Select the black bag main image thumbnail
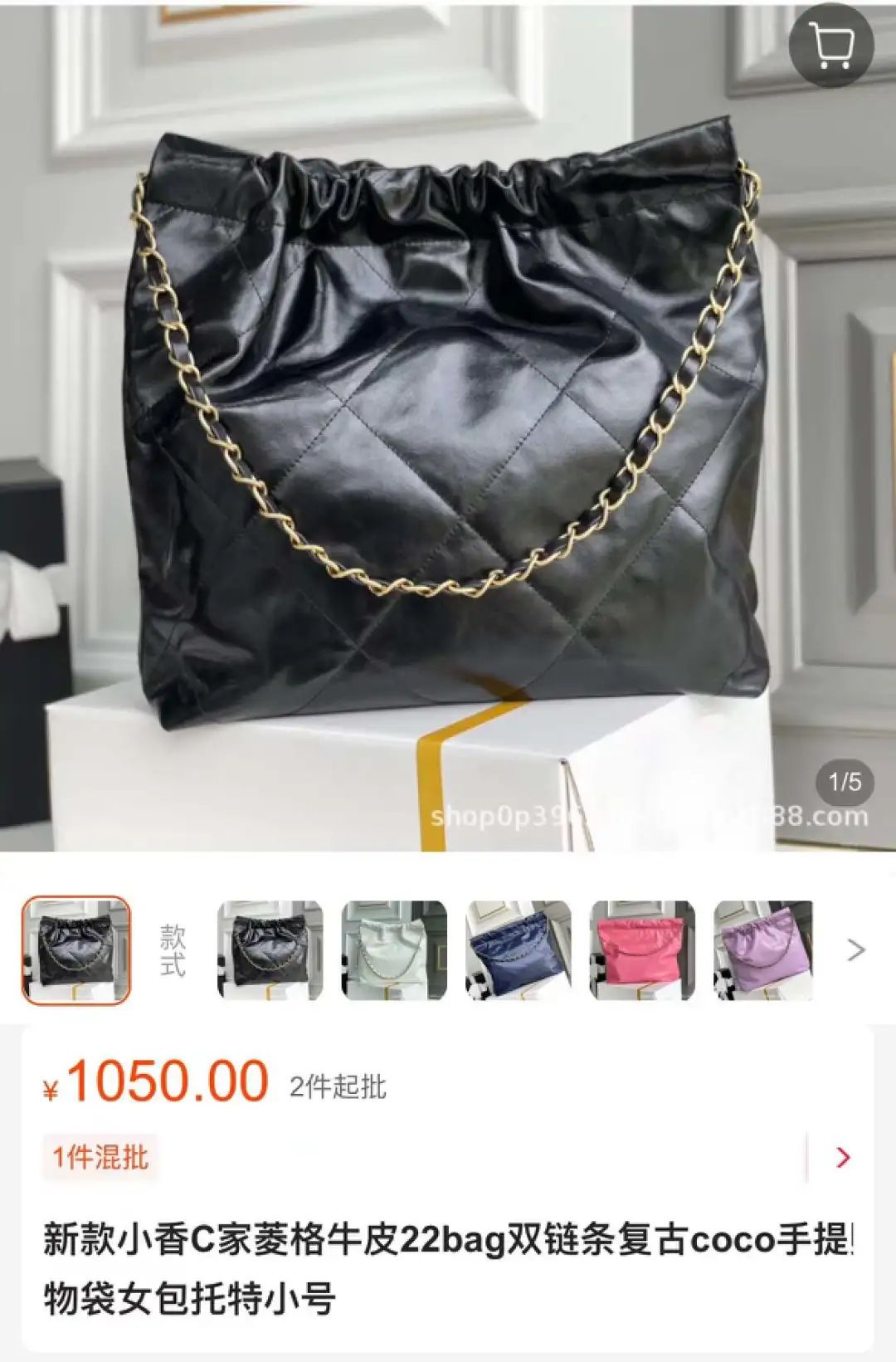The image size is (896, 1362). coord(75,950)
